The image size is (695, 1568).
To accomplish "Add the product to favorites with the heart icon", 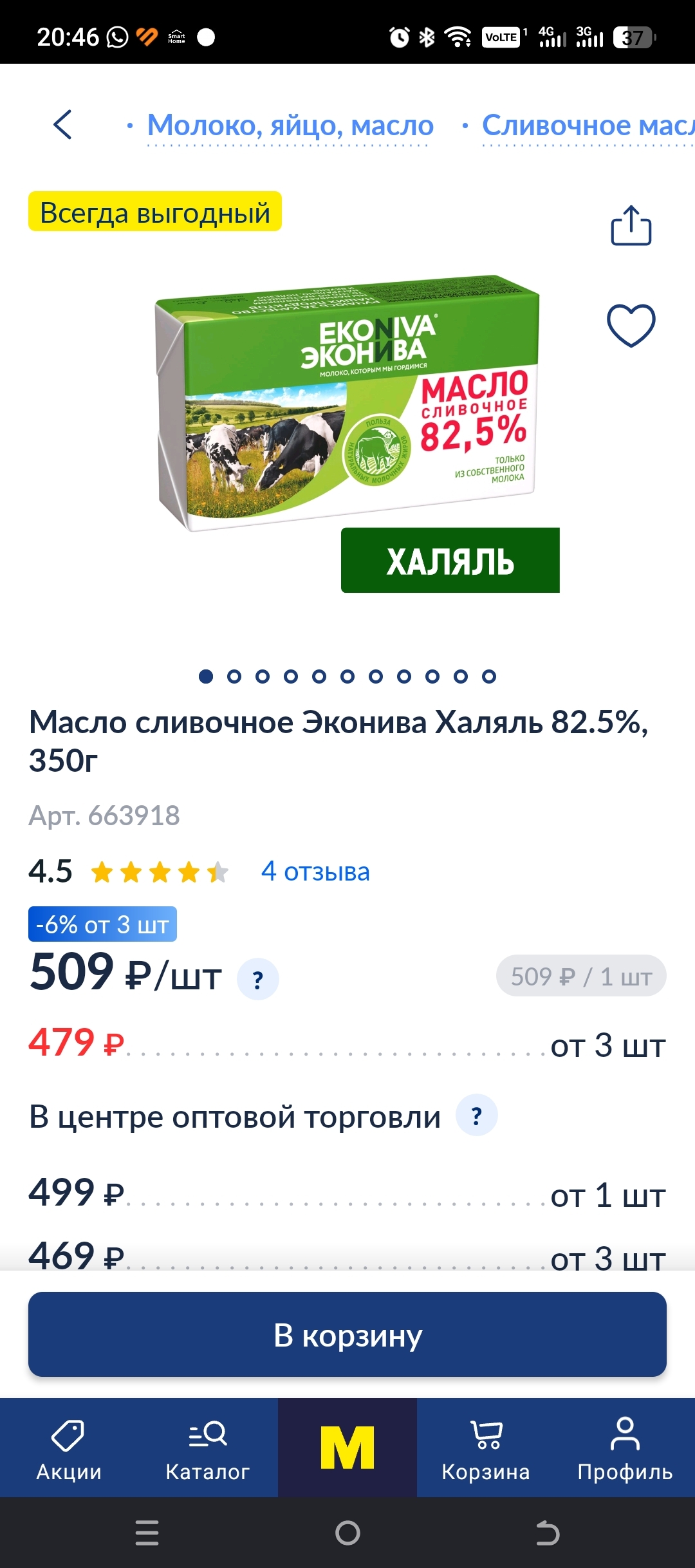I will [631, 325].
